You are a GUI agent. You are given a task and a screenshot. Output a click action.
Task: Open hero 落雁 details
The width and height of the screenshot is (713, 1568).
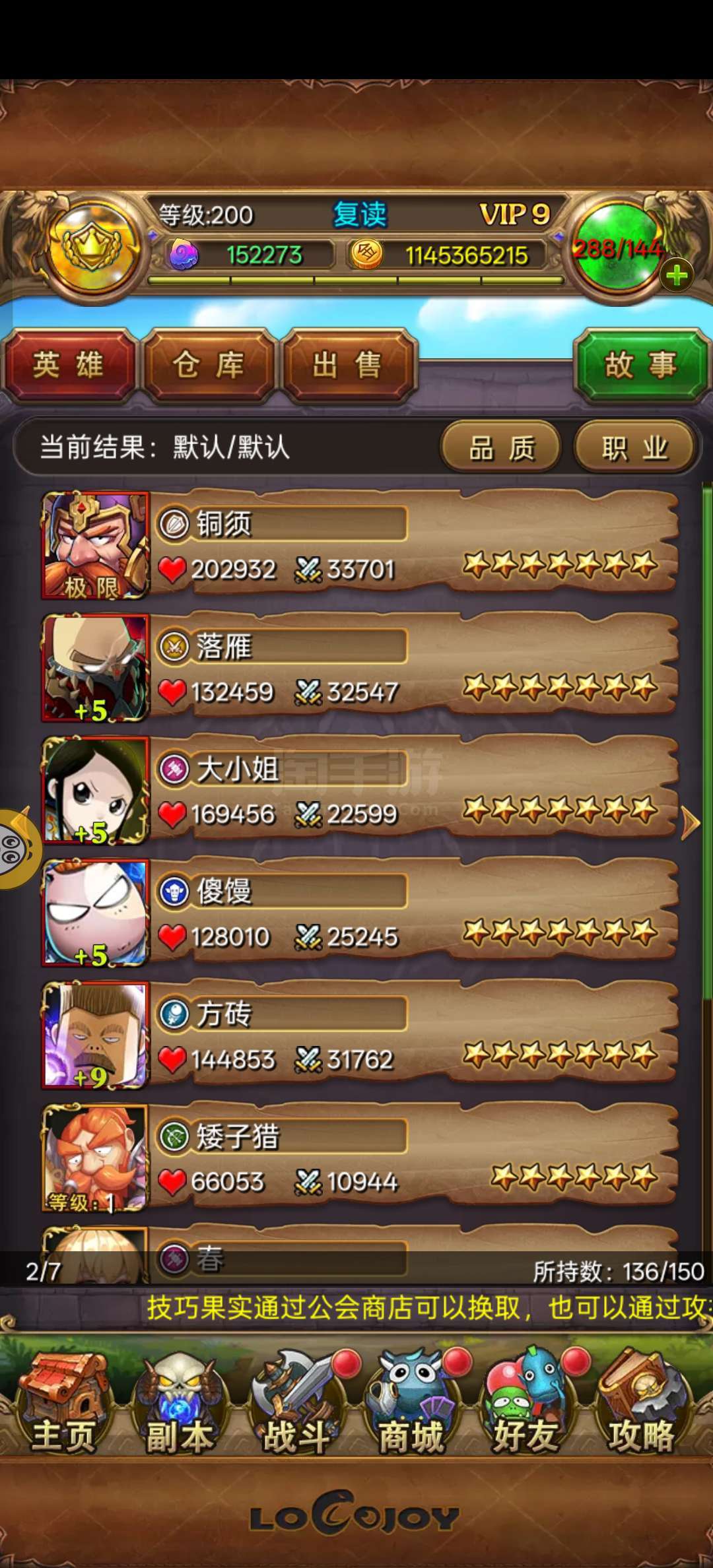pyautogui.click(x=360, y=668)
